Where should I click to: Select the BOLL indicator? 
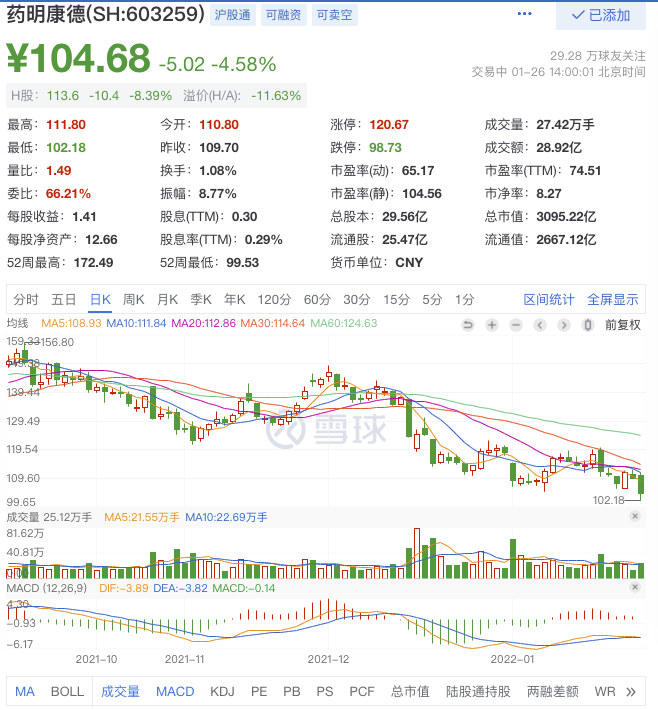[x=67, y=691]
